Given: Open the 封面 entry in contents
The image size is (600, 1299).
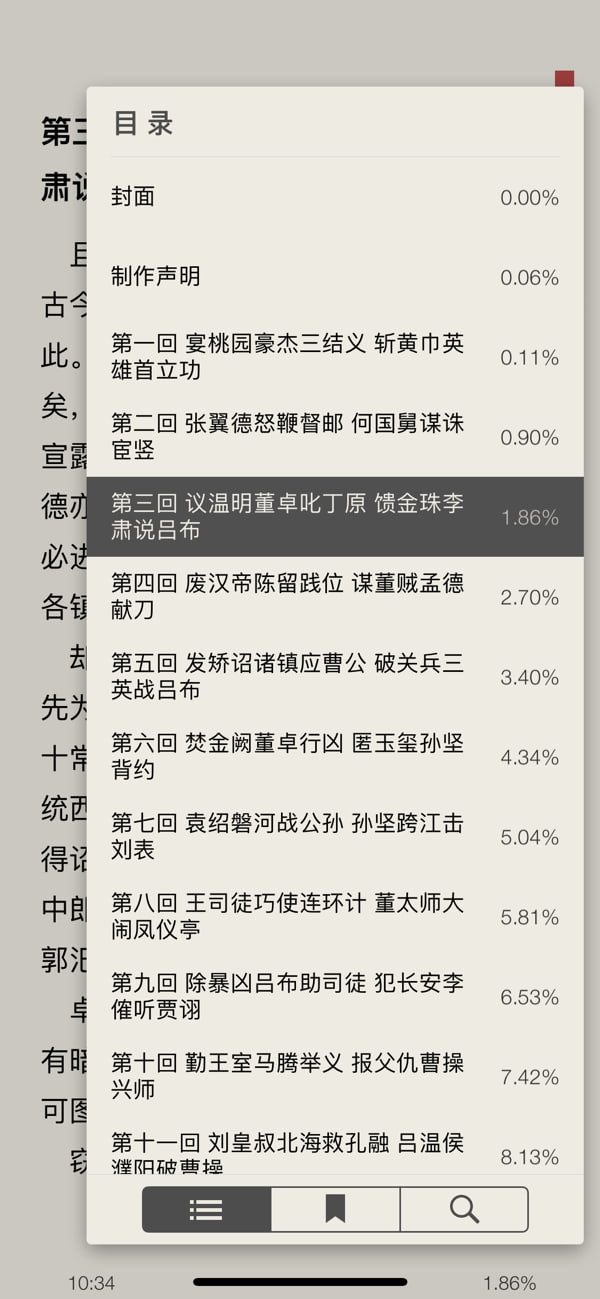Looking at the screenshot, I should point(334,197).
